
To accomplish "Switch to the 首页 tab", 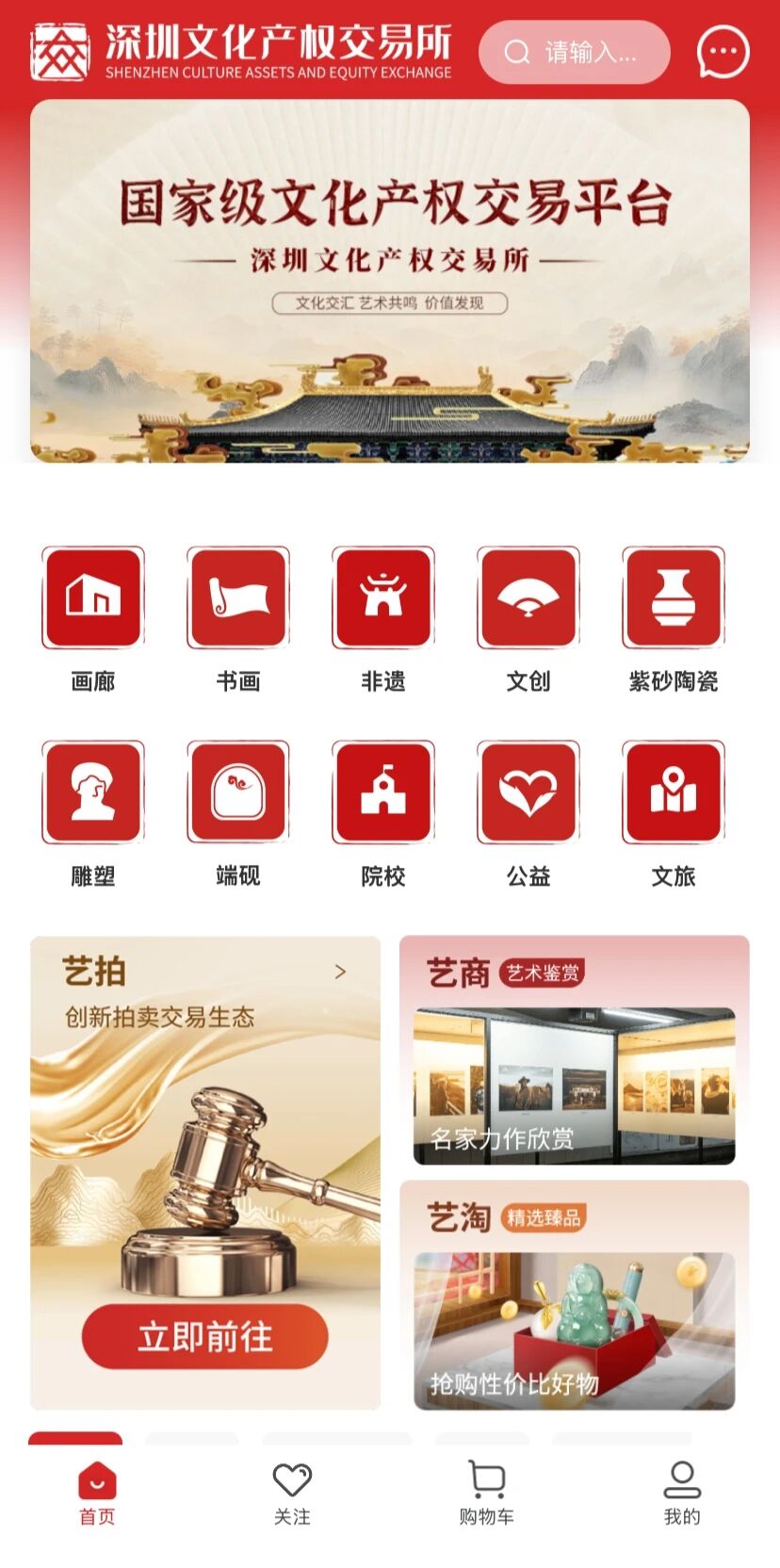I will pos(97,1493).
